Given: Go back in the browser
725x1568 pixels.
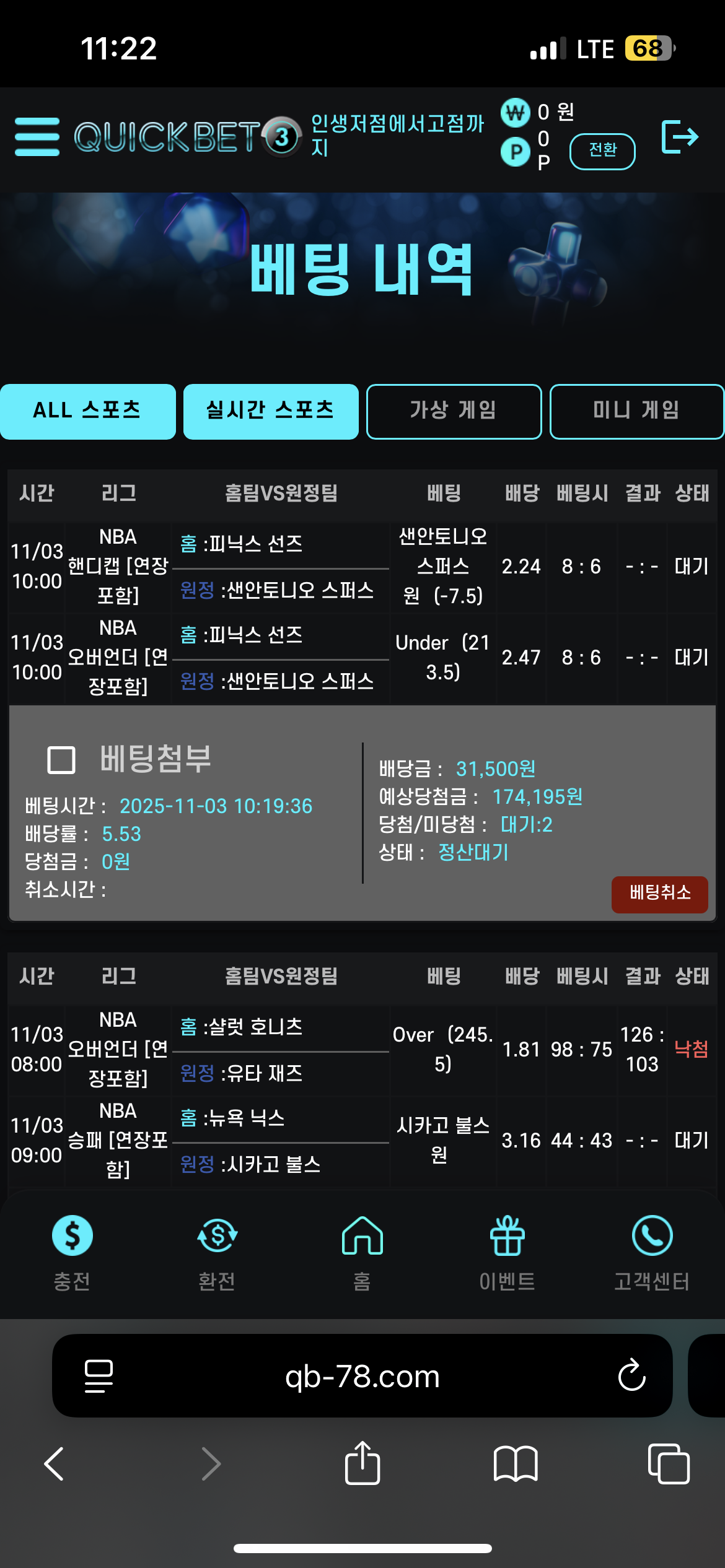Looking at the screenshot, I should [x=55, y=1463].
